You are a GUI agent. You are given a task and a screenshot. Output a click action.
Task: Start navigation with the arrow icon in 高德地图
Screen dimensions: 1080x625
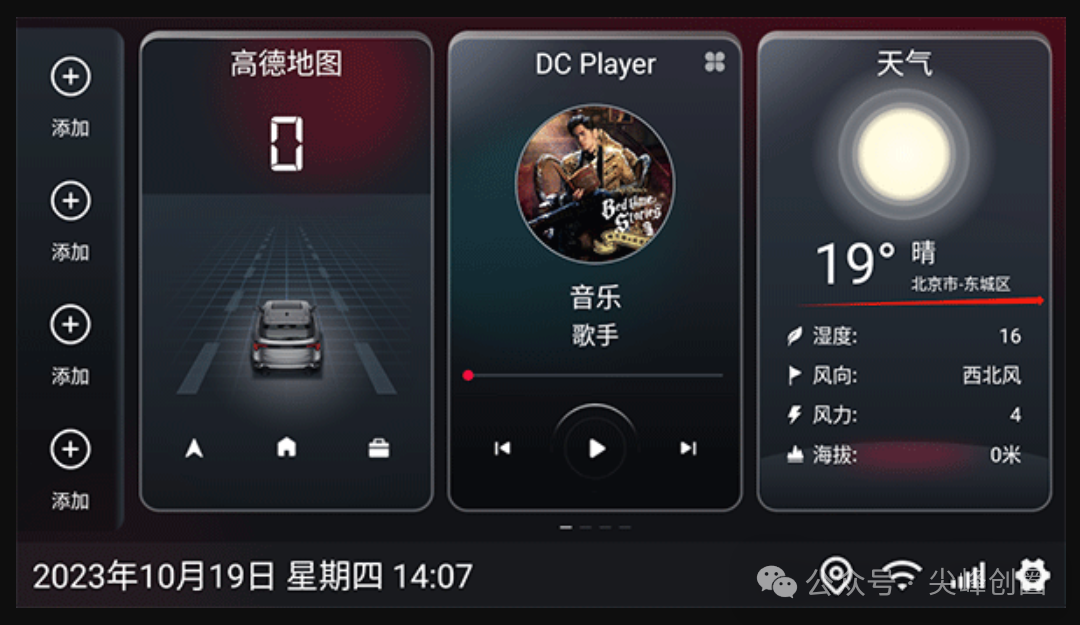pos(194,449)
